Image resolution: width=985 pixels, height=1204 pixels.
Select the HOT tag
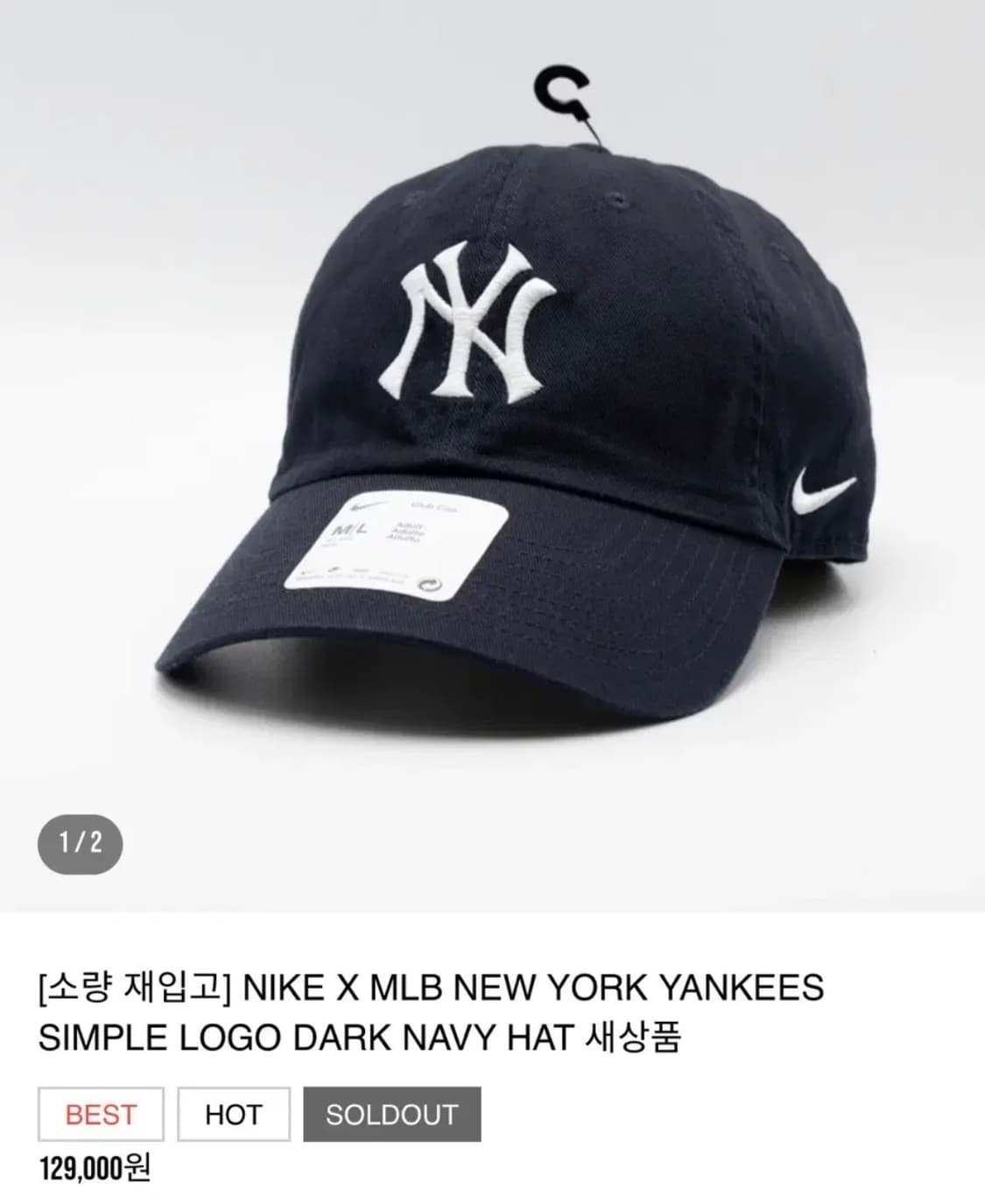[235, 1113]
